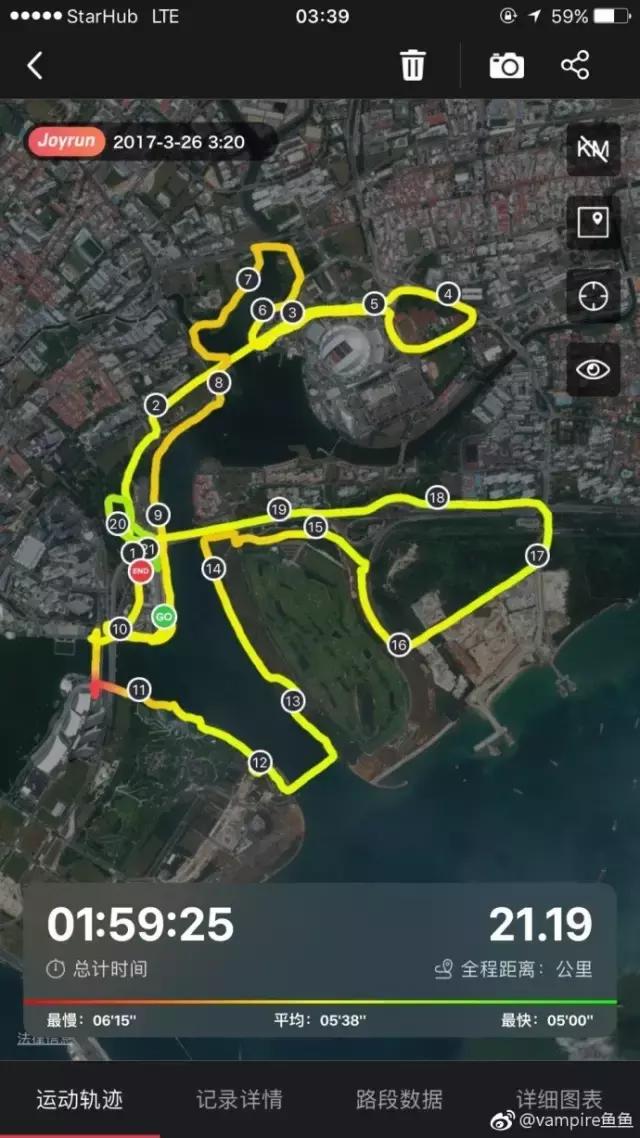
Task: Toggle the KM markers on the map
Action: 593,150
